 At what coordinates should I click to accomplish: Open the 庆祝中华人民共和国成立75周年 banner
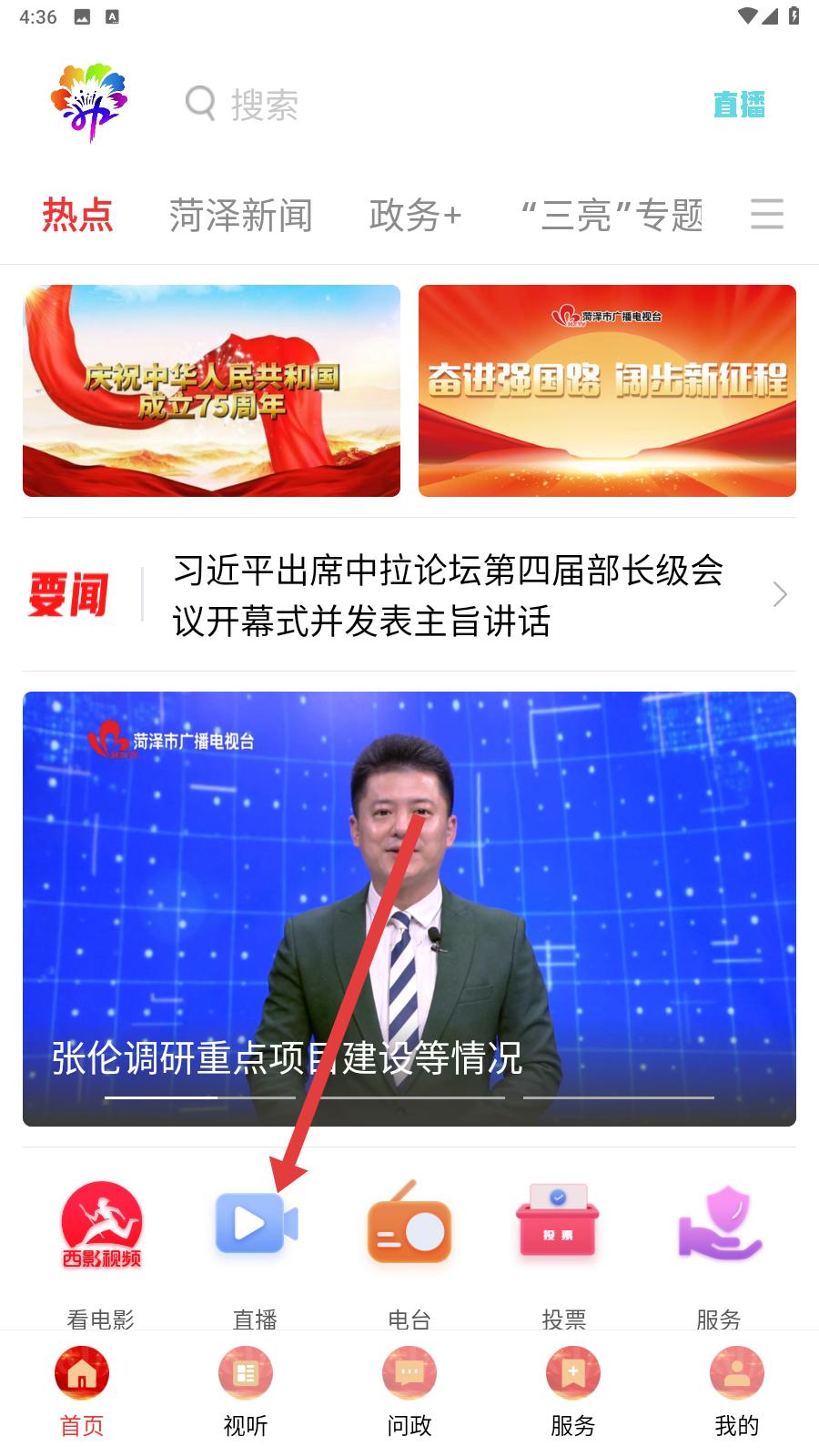pyautogui.click(x=211, y=390)
